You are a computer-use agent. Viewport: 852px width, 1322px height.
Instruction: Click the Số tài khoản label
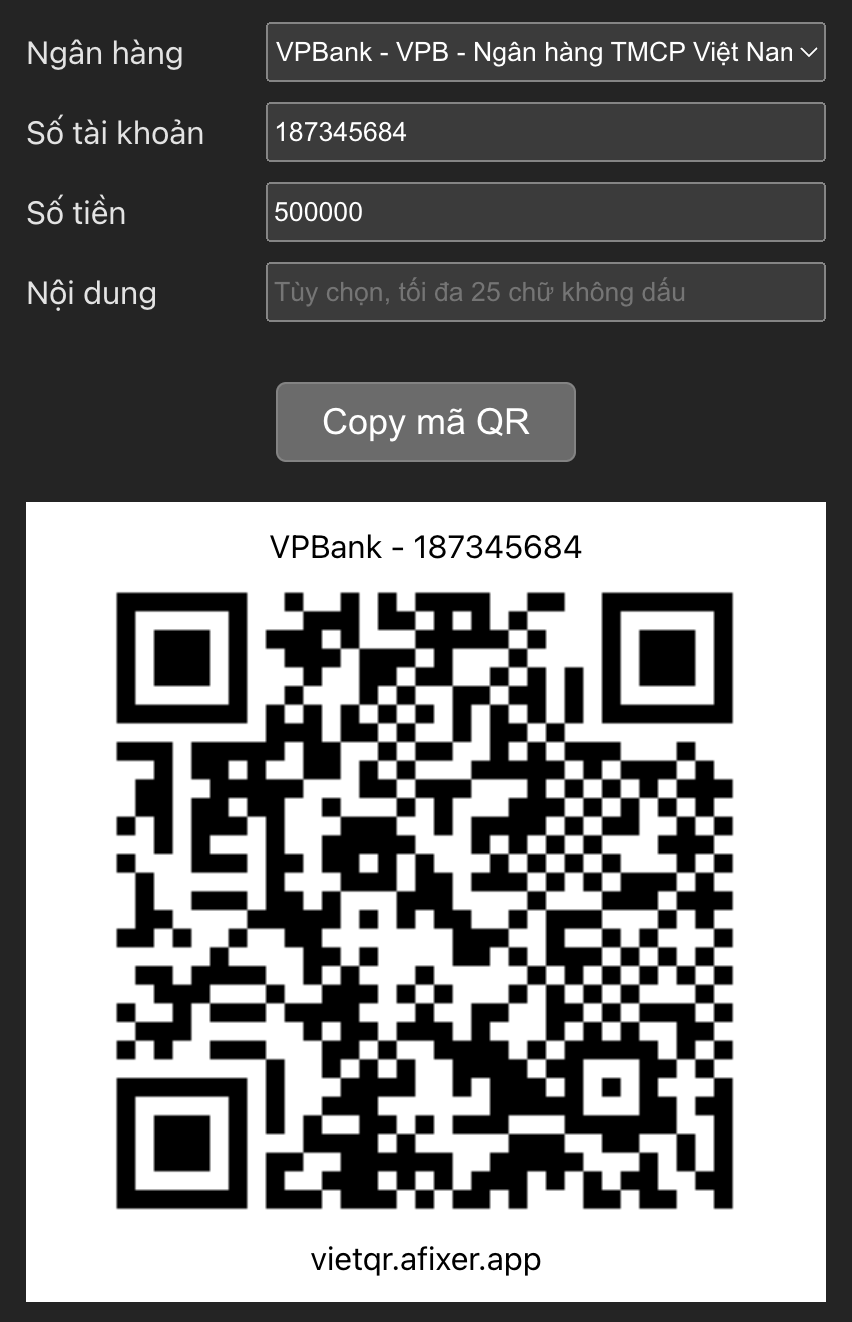[x=116, y=131]
